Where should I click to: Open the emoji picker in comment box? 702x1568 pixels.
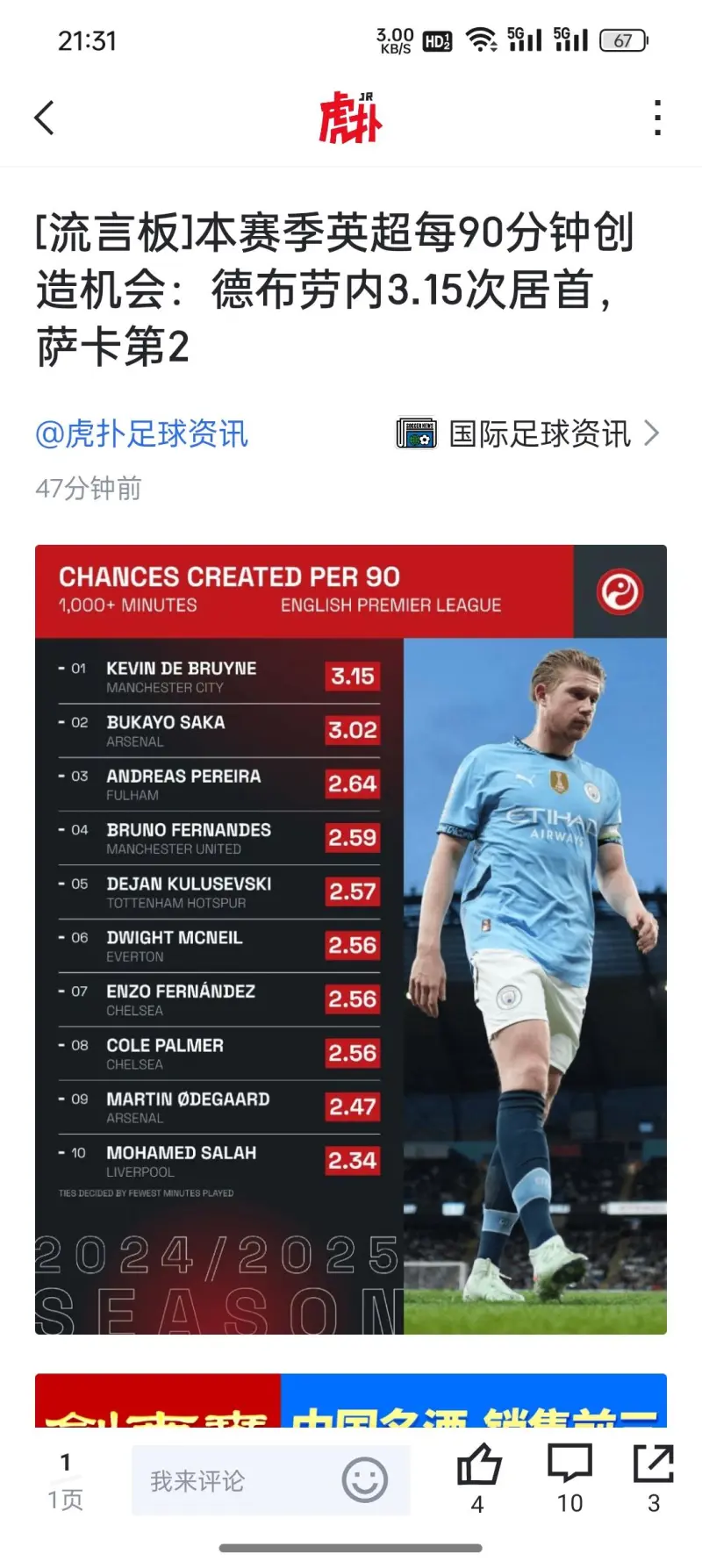(x=365, y=1481)
